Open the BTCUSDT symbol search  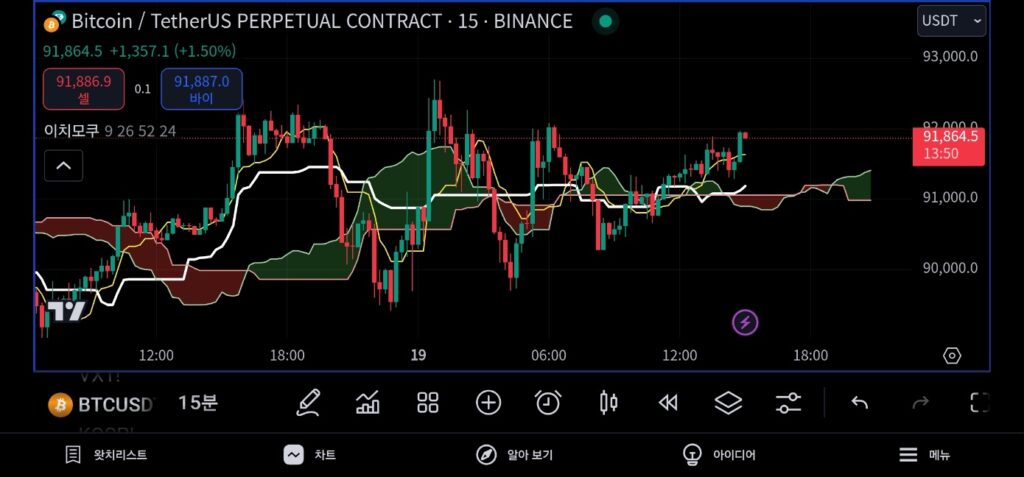tap(100, 404)
